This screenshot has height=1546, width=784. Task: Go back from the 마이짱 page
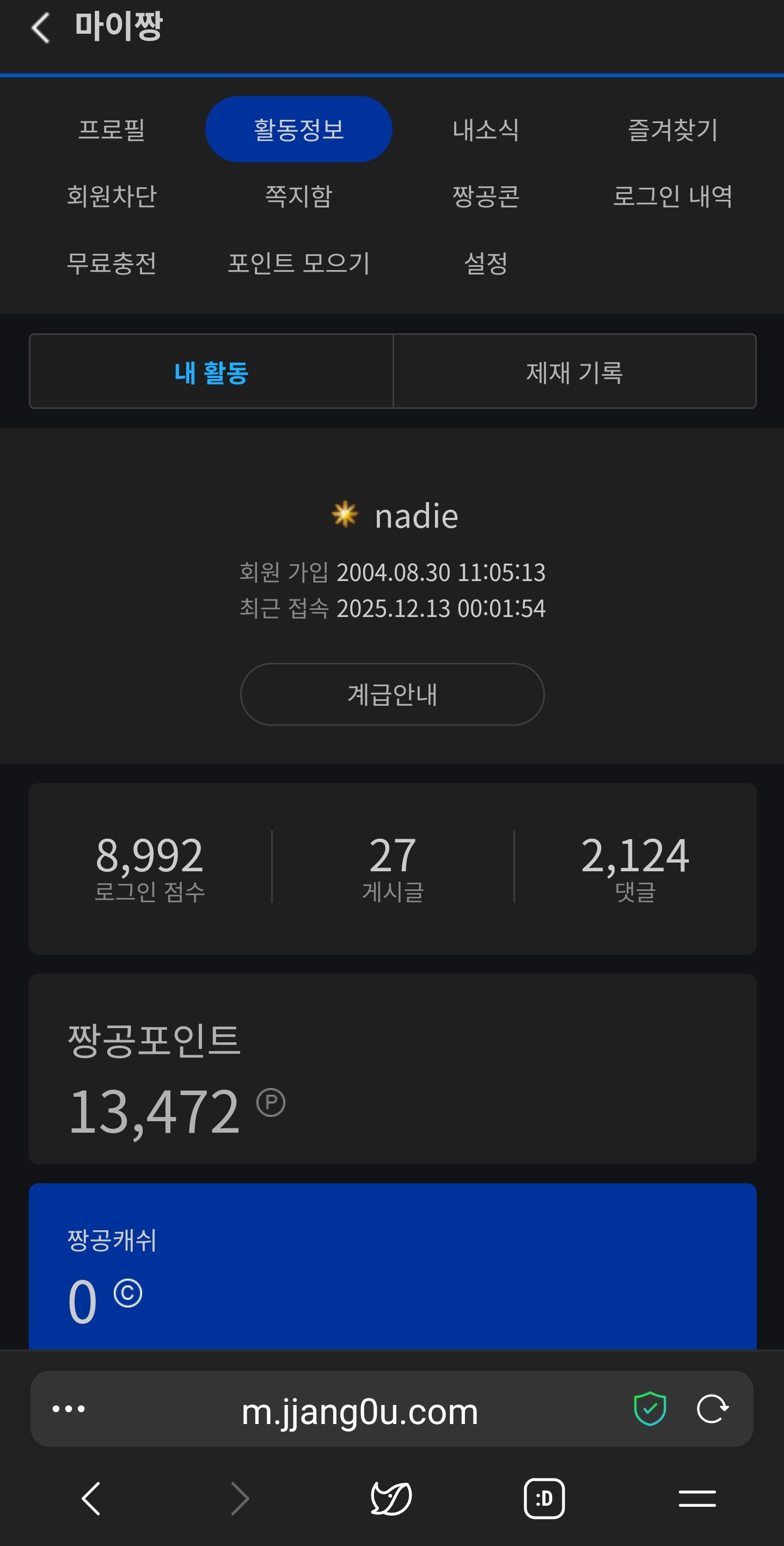tap(40, 28)
